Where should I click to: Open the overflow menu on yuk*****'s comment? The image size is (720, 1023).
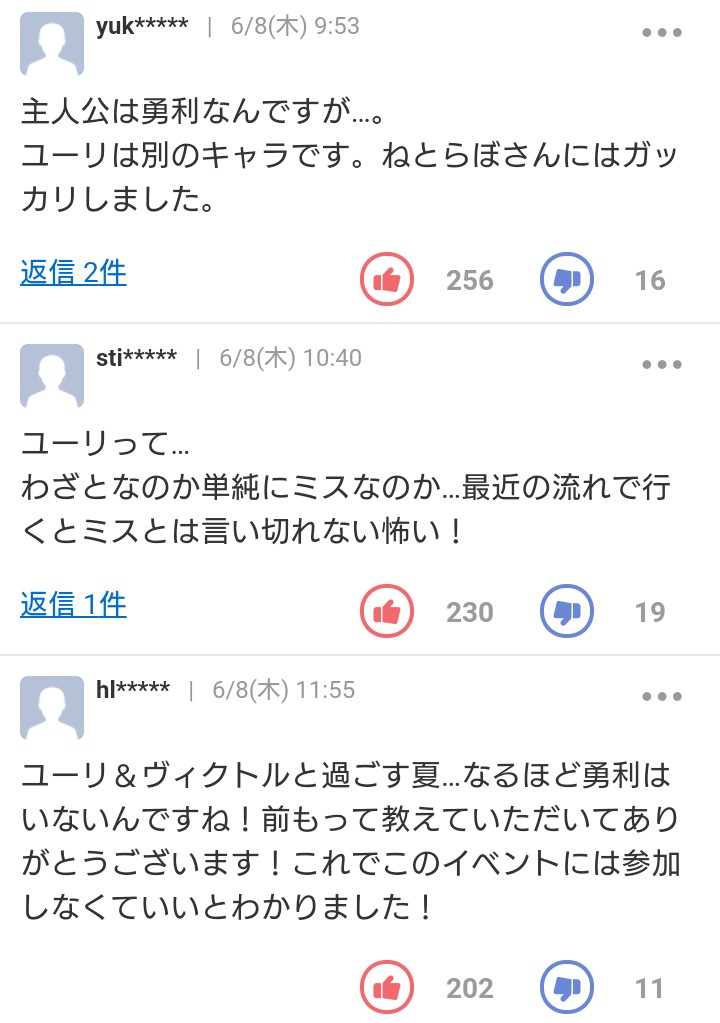pyautogui.click(x=662, y=33)
